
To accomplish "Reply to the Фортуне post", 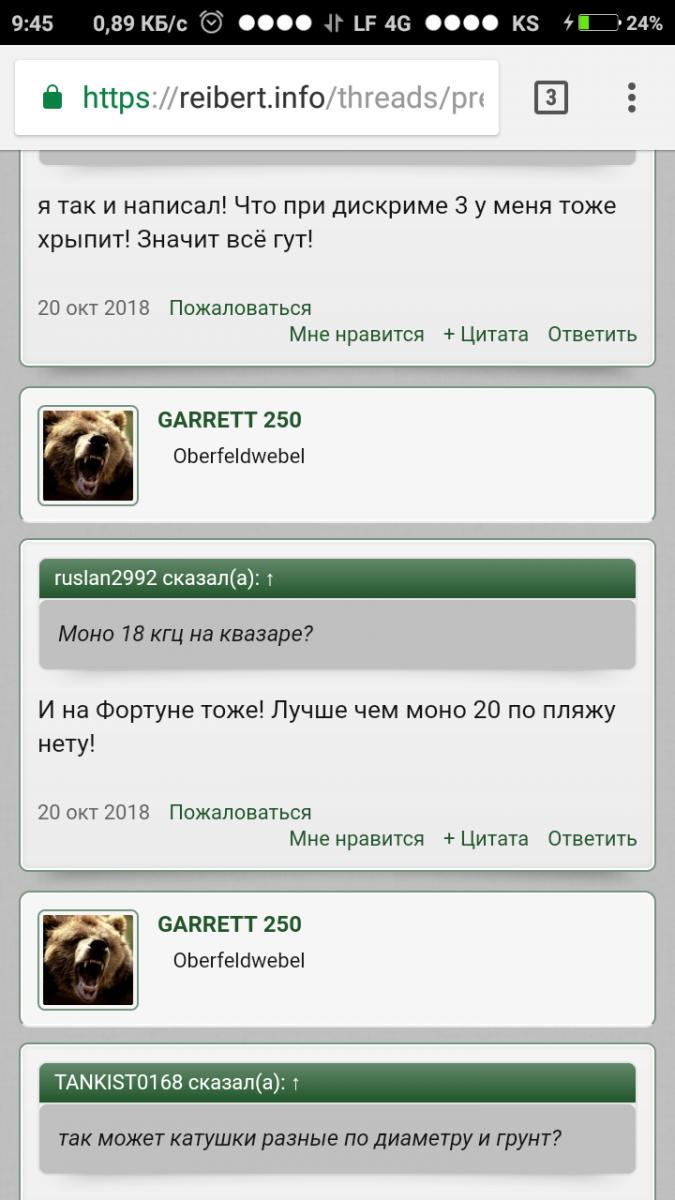I will click(x=592, y=838).
